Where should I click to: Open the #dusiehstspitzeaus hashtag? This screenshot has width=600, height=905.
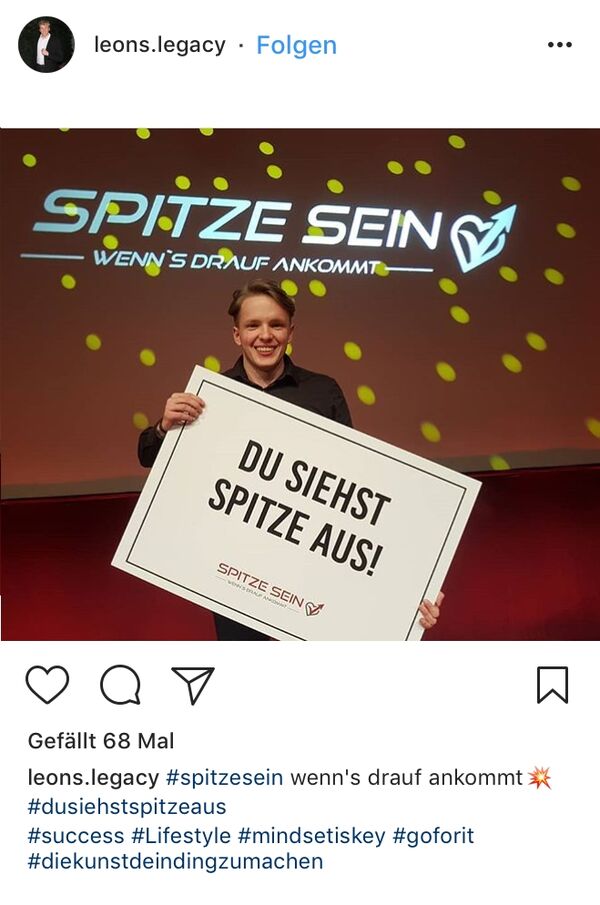(127, 806)
